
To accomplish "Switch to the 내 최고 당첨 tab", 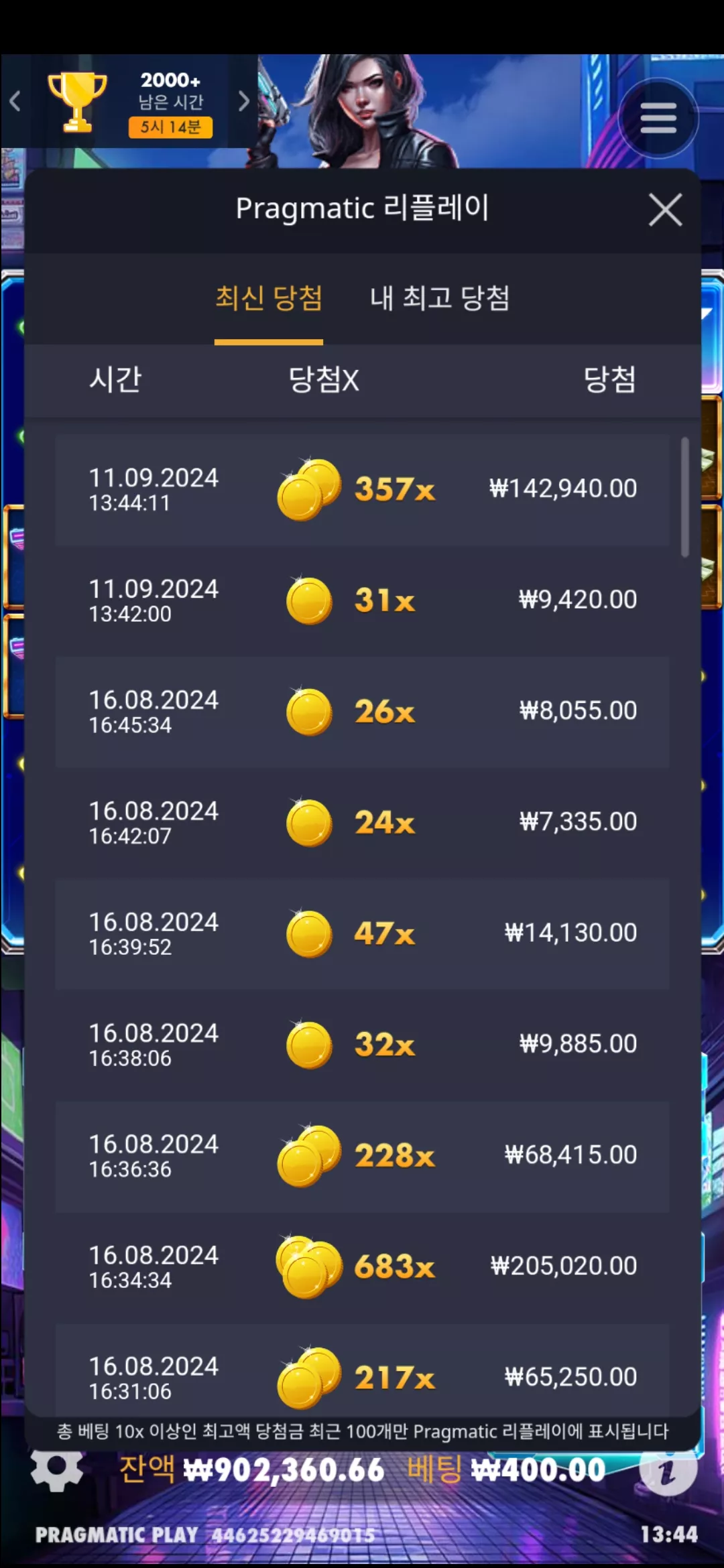I will point(440,298).
